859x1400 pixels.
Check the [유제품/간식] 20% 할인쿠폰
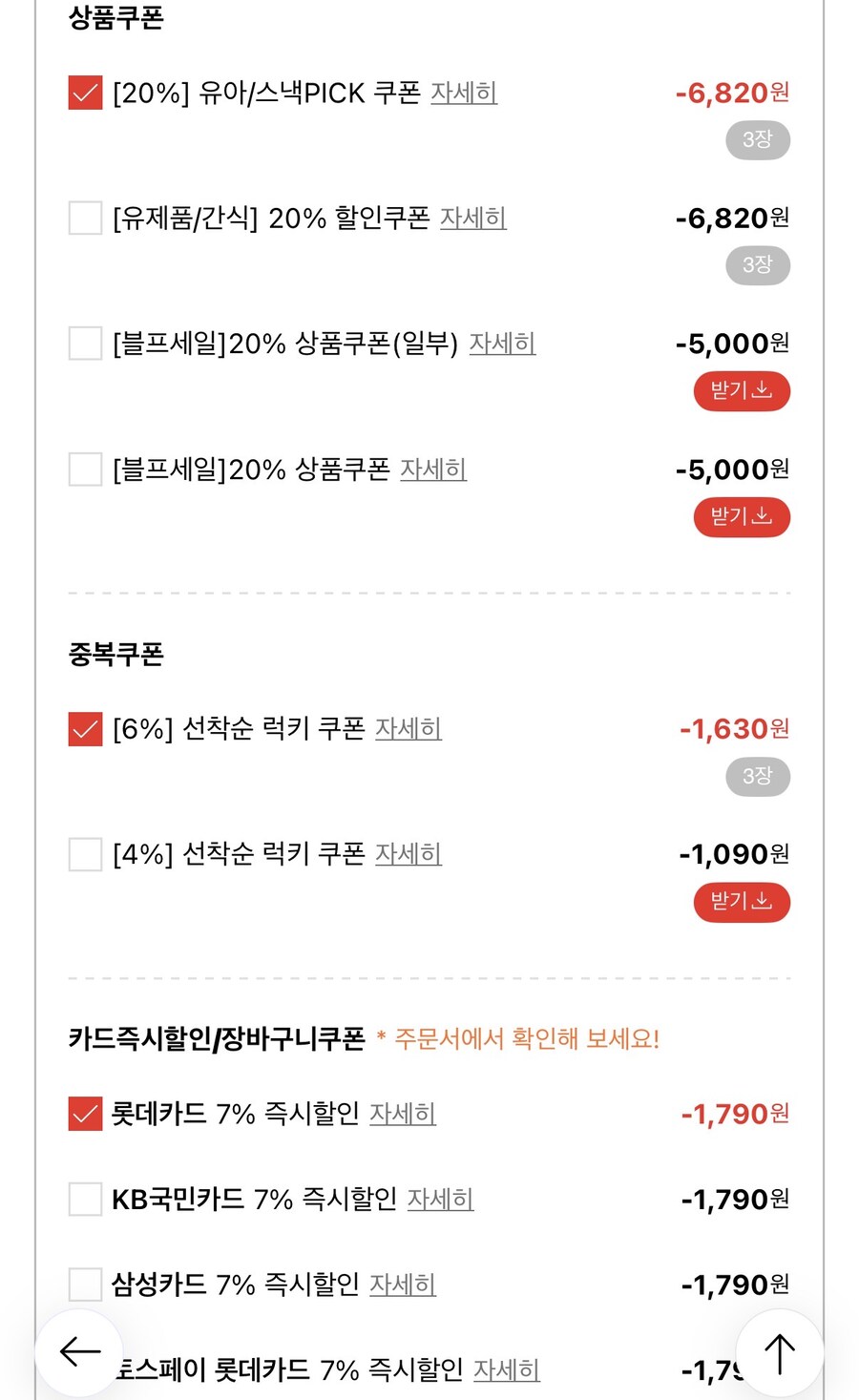(x=84, y=219)
